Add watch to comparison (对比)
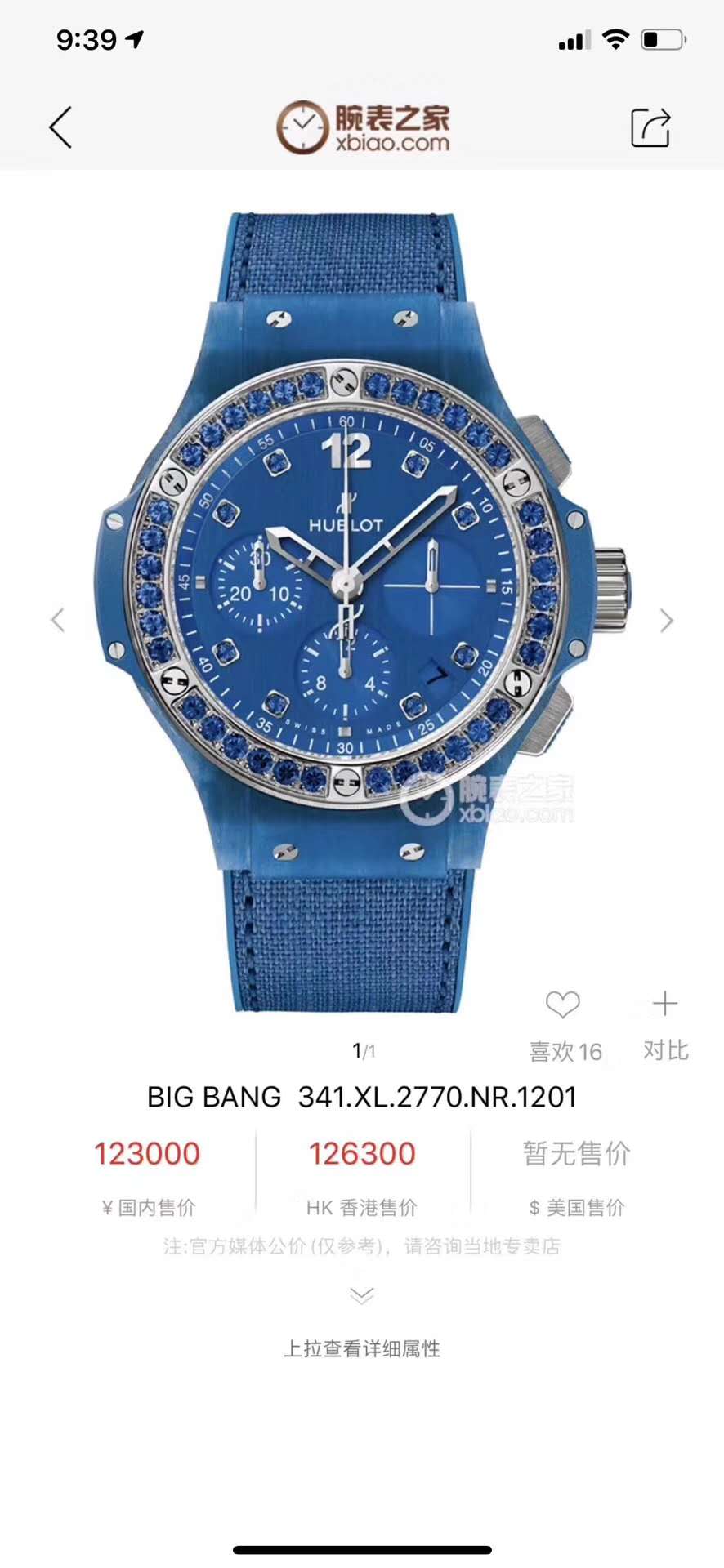 tap(665, 1004)
